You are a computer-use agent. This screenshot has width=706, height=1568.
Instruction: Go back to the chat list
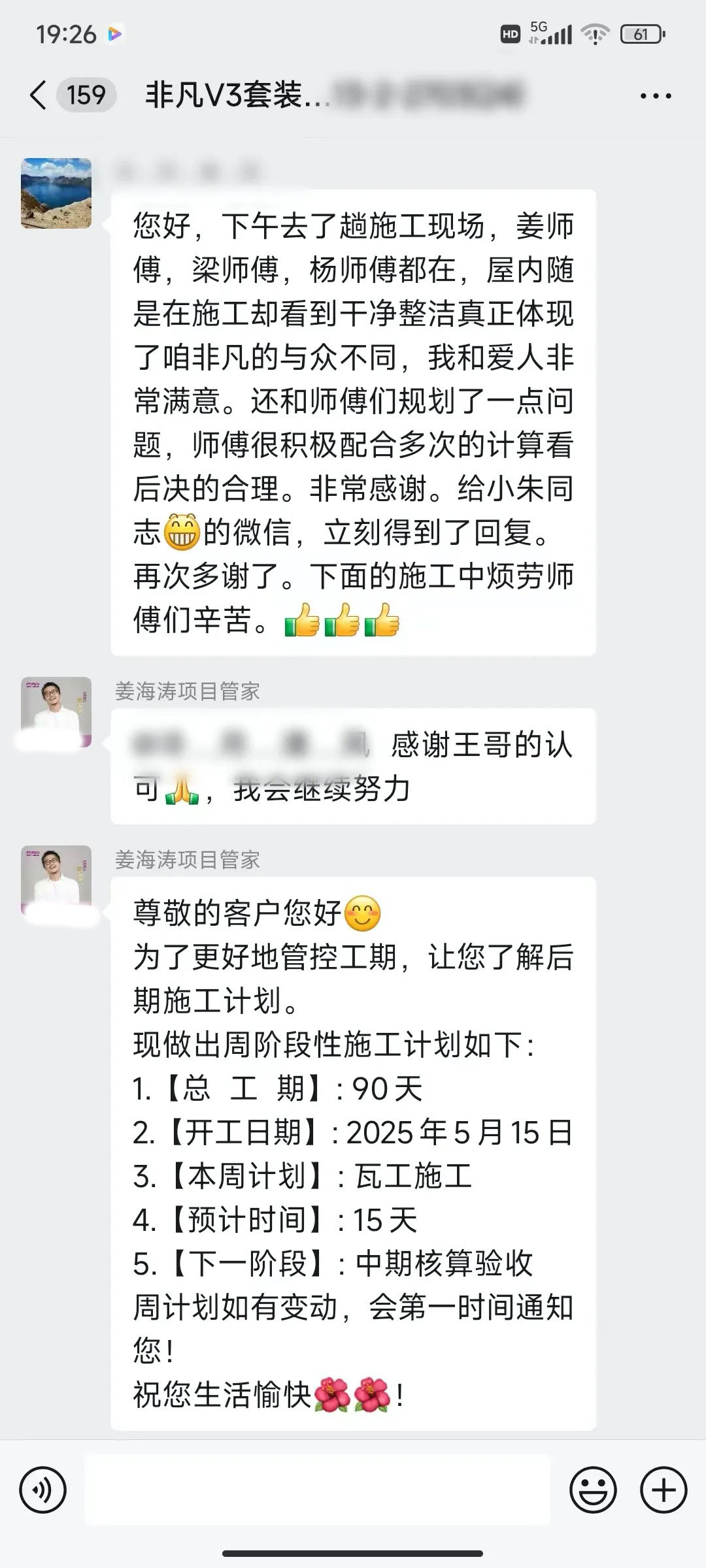pos(38,95)
